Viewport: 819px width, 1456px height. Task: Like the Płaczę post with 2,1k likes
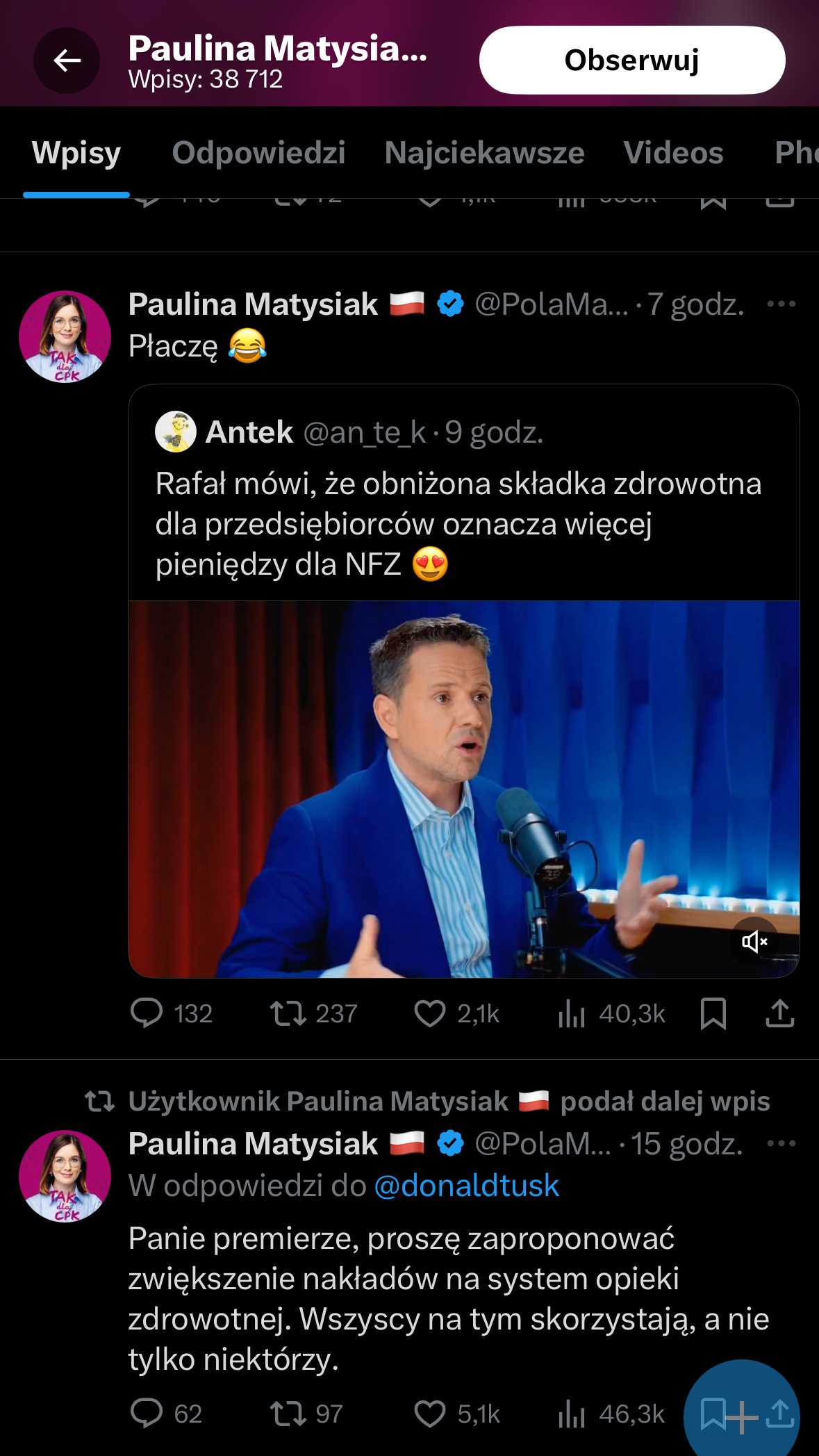point(430,1013)
